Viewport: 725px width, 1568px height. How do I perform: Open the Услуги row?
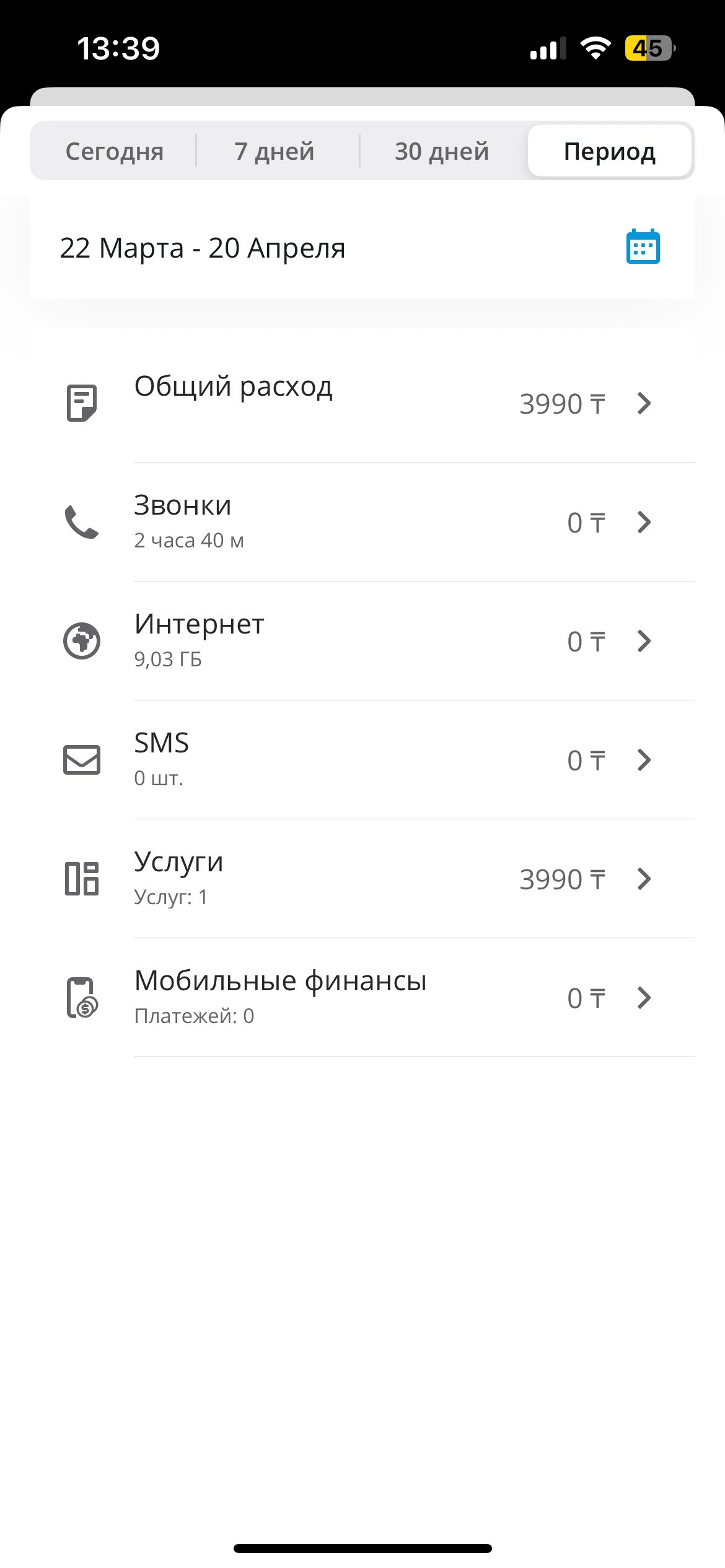coord(362,879)
